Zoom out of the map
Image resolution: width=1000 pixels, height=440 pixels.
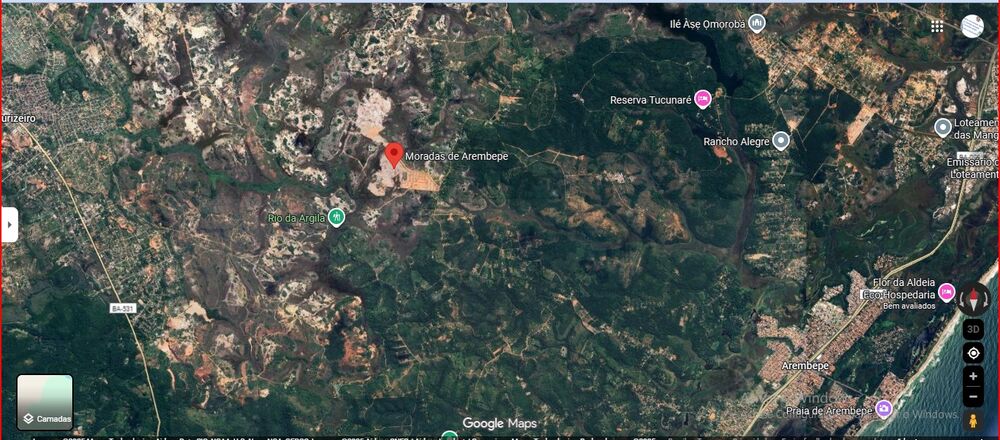[x=973, y=398]
